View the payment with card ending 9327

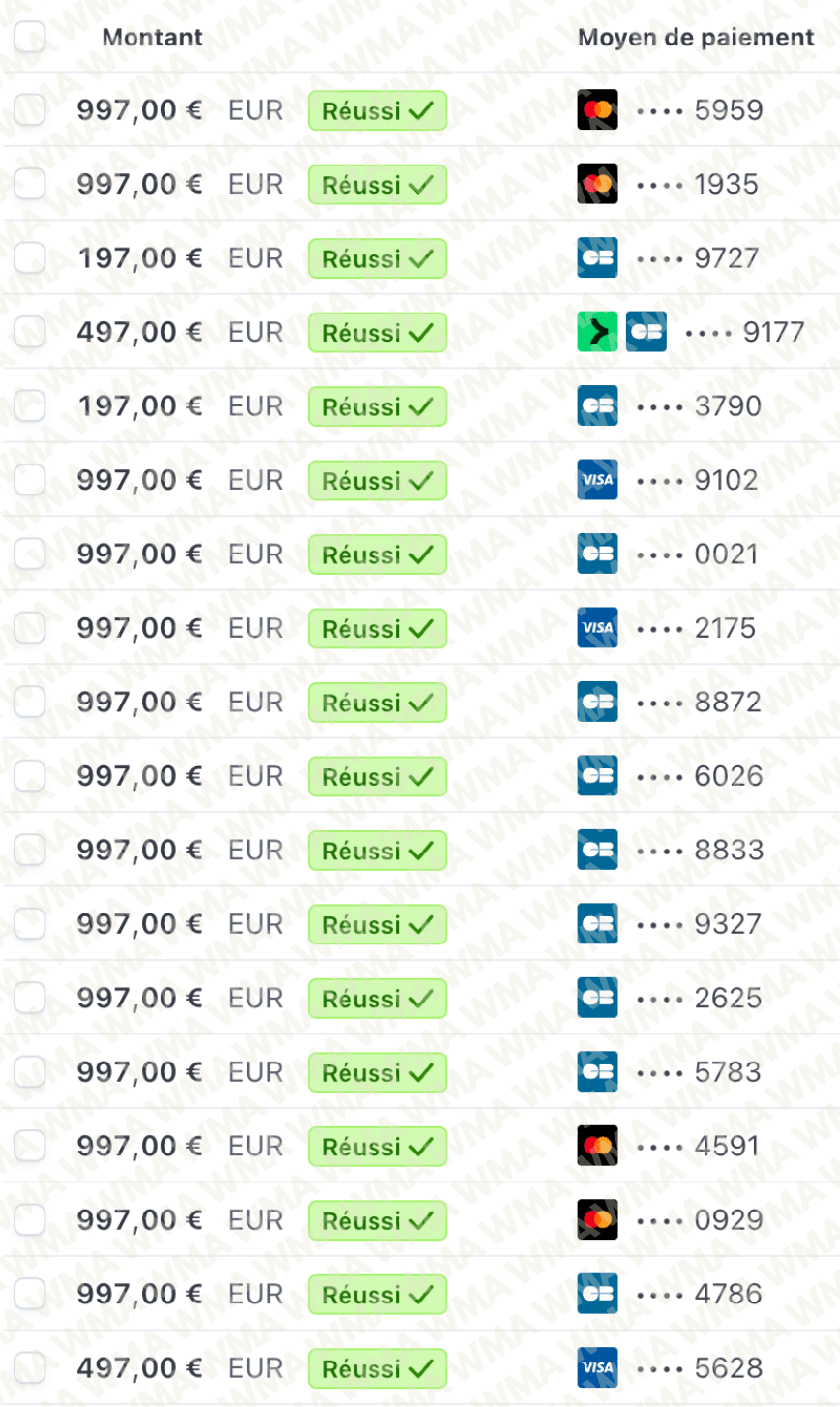(139, 924)
